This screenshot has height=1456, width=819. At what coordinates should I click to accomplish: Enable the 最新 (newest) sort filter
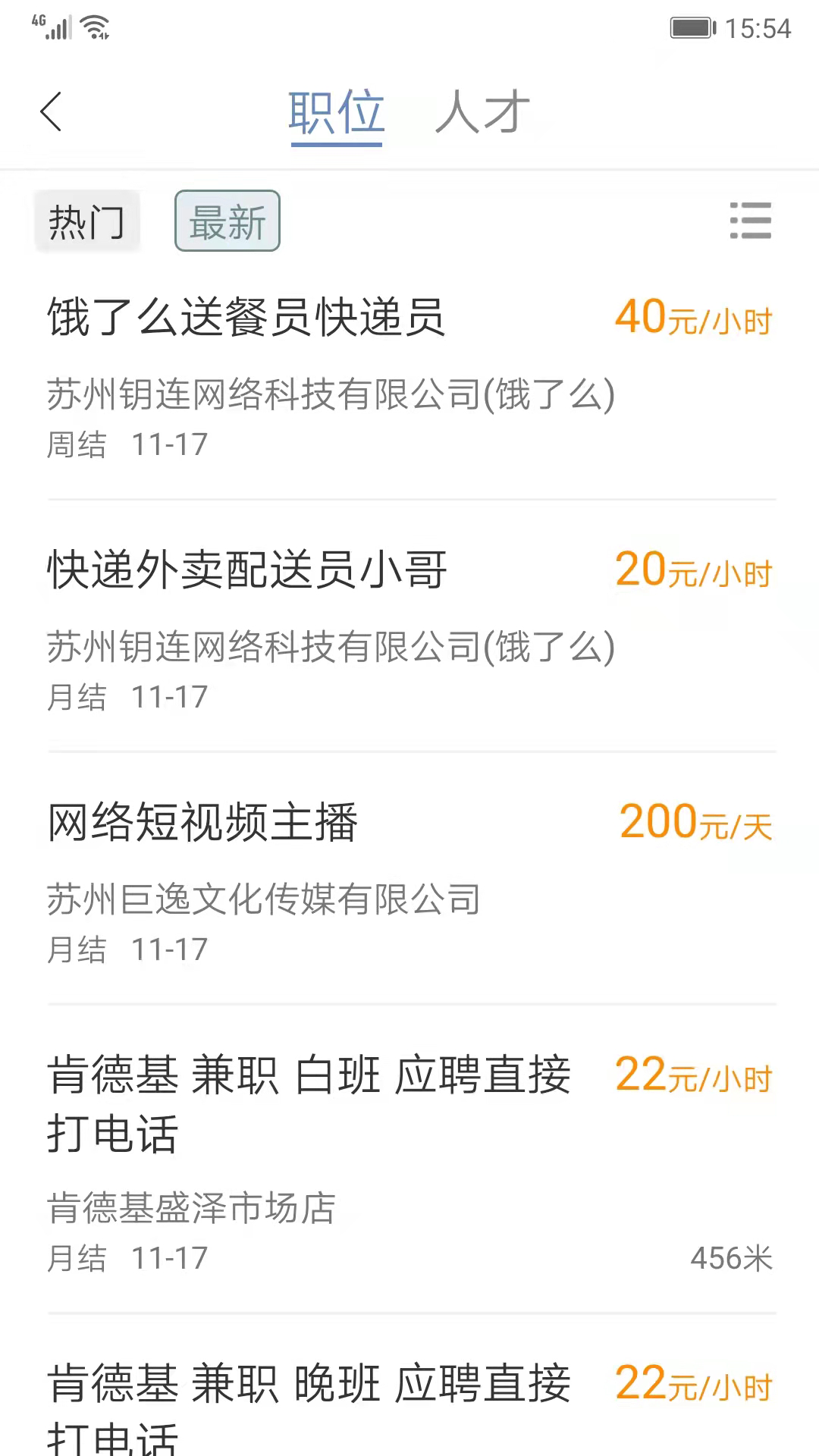(x=227, y=221)
